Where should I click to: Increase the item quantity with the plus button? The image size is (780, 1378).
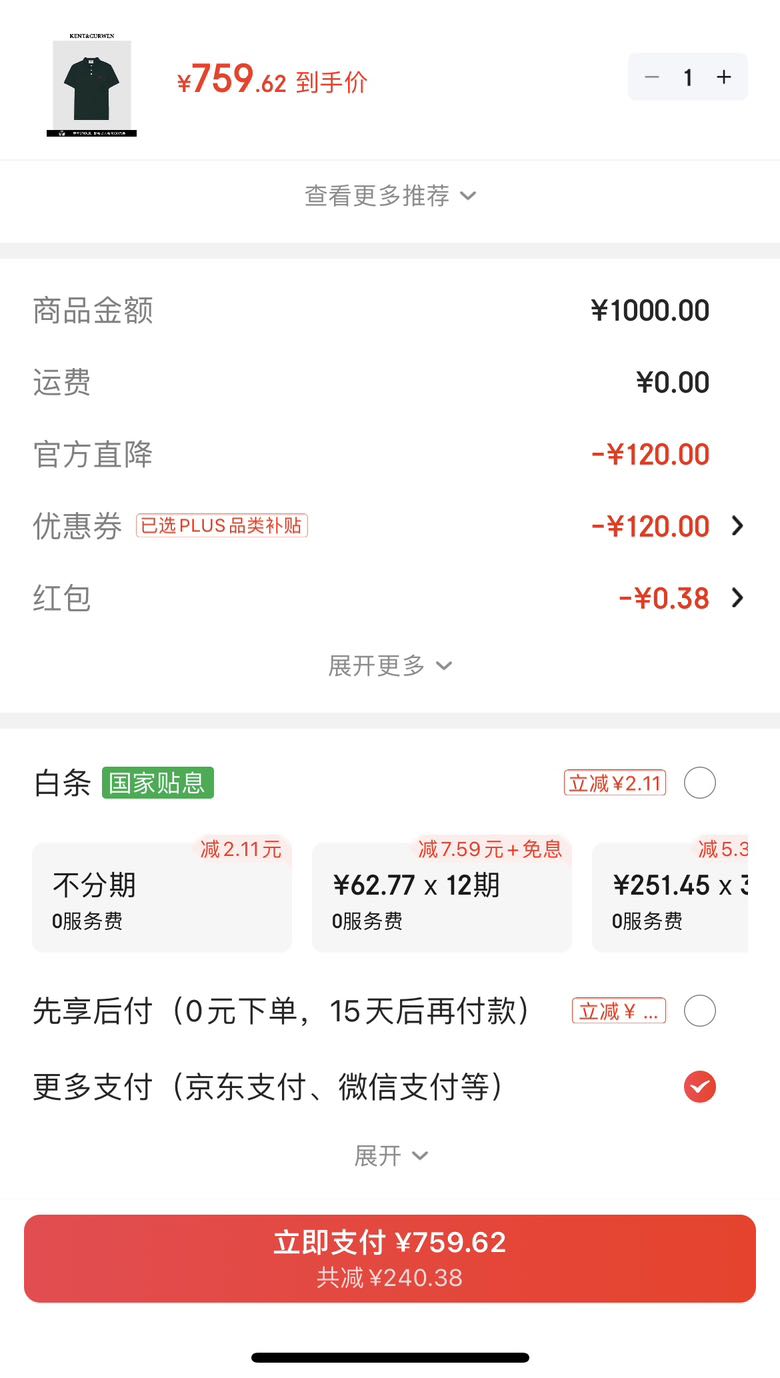724,77
